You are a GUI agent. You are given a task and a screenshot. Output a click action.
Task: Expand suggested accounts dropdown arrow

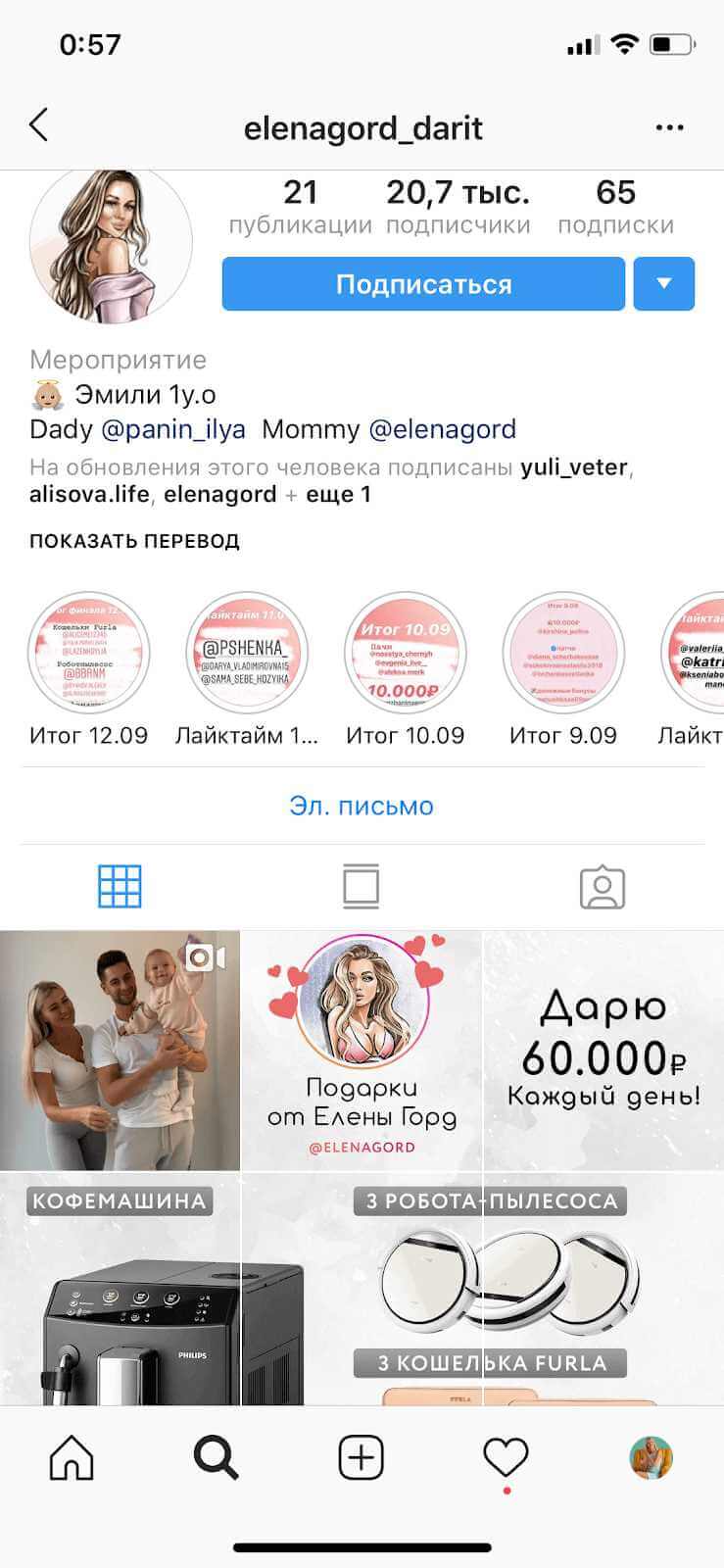[663, 284]
